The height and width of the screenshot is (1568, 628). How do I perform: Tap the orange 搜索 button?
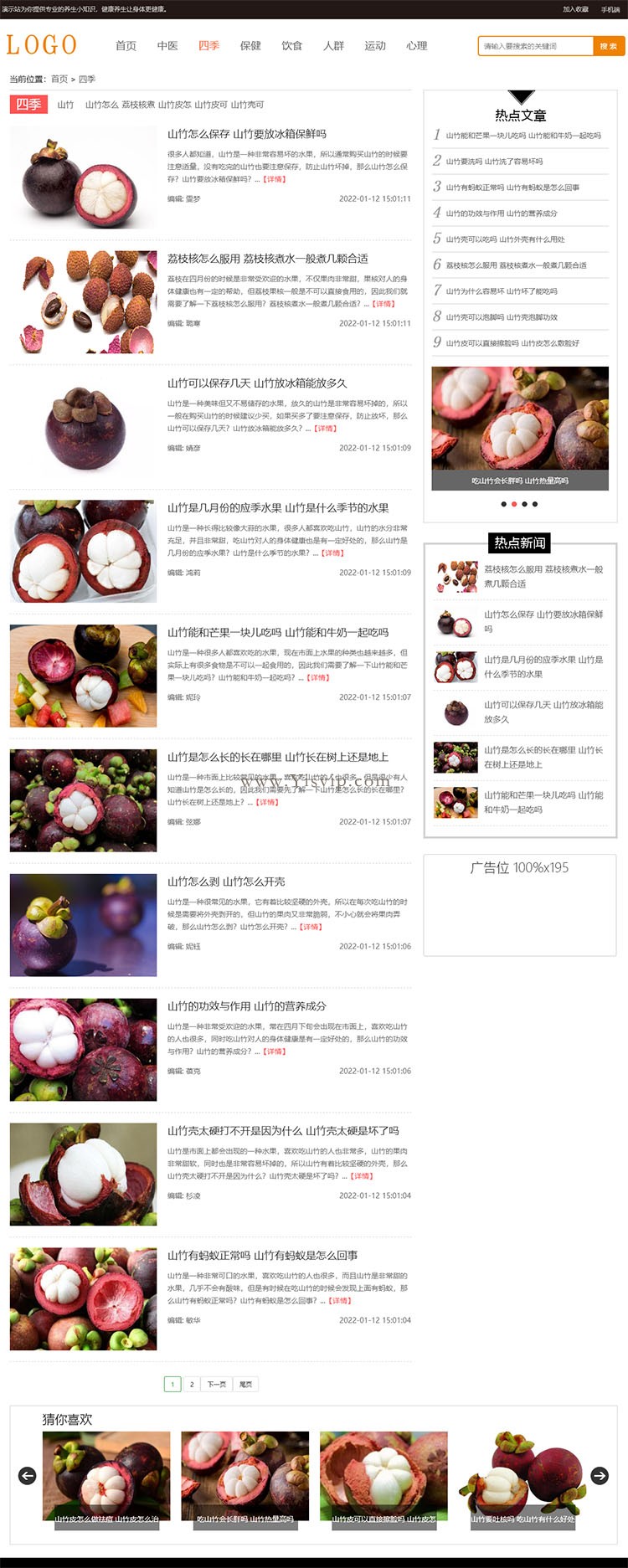608,46
